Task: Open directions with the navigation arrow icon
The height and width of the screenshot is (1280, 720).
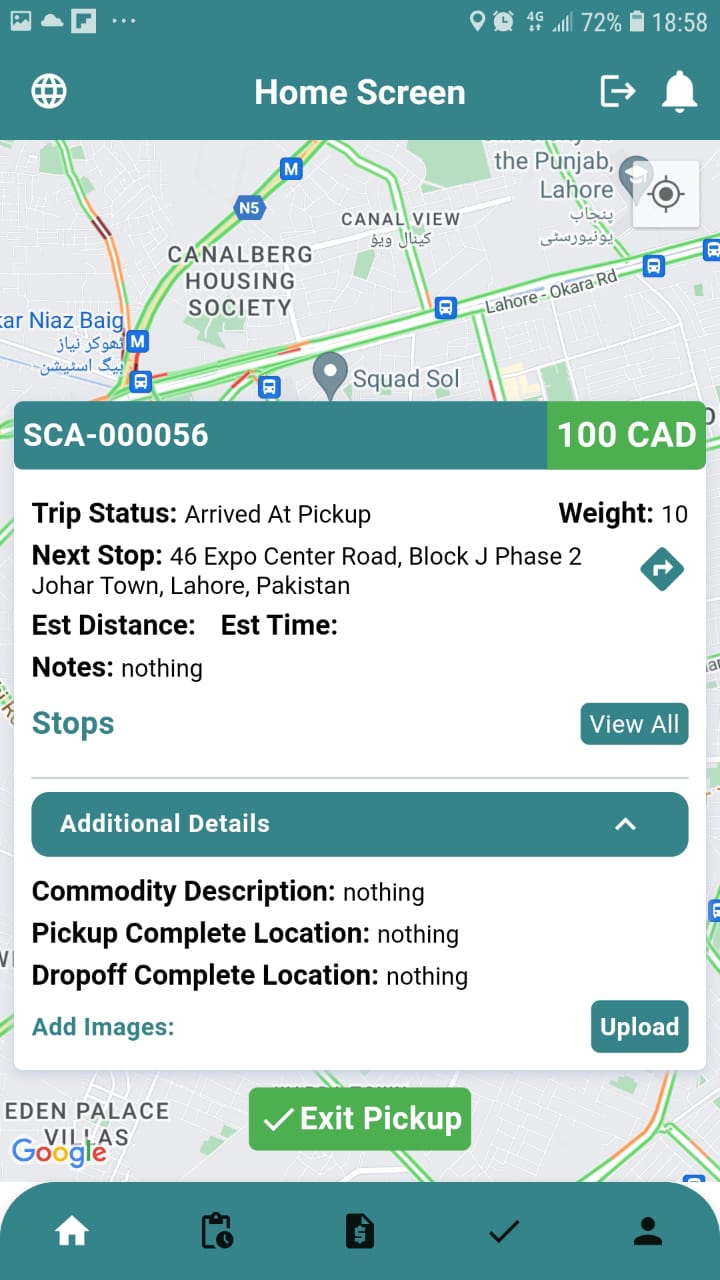Action: pos(662,568)
